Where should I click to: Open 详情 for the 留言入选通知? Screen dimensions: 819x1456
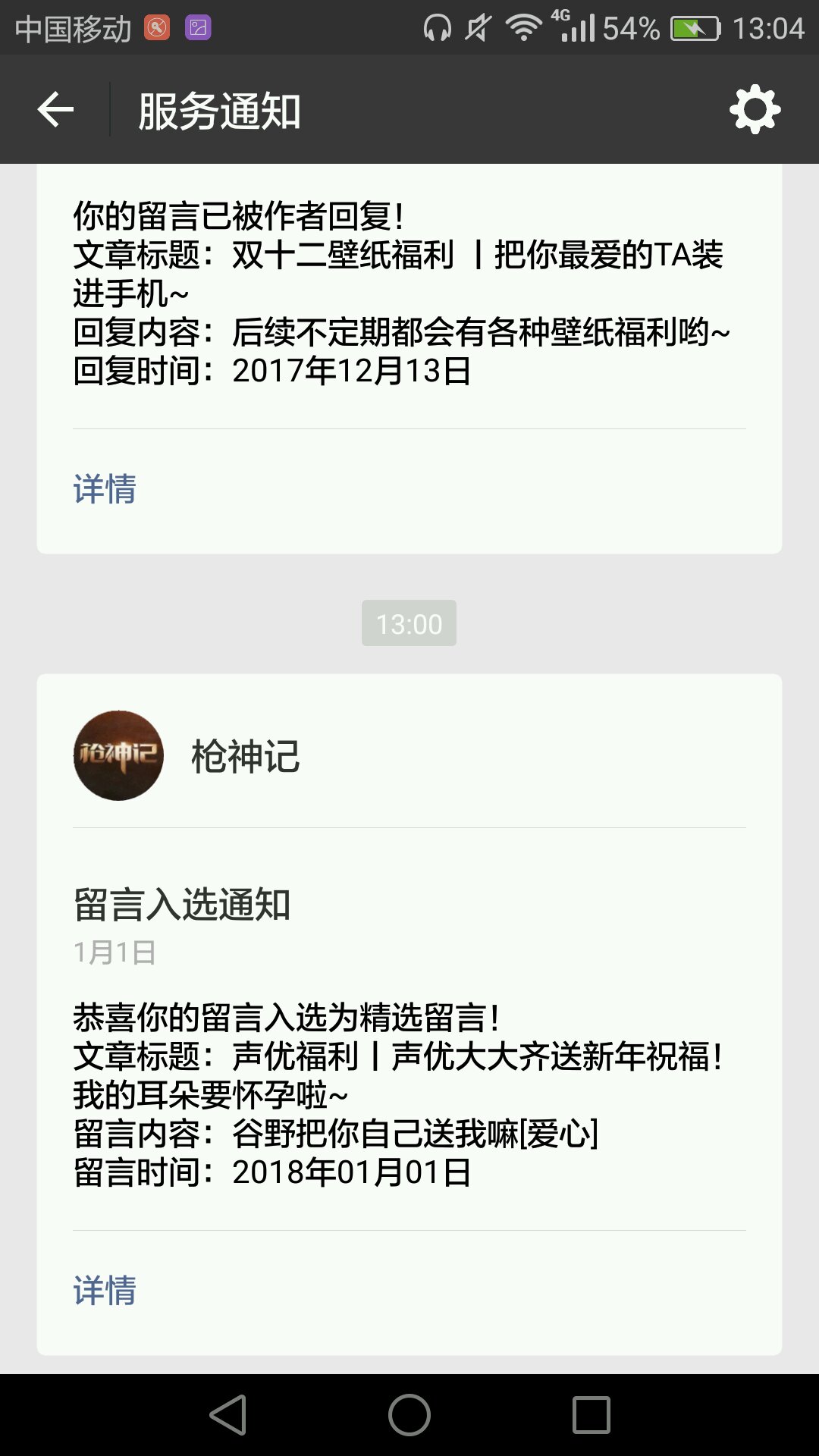tap(105, 1291)
